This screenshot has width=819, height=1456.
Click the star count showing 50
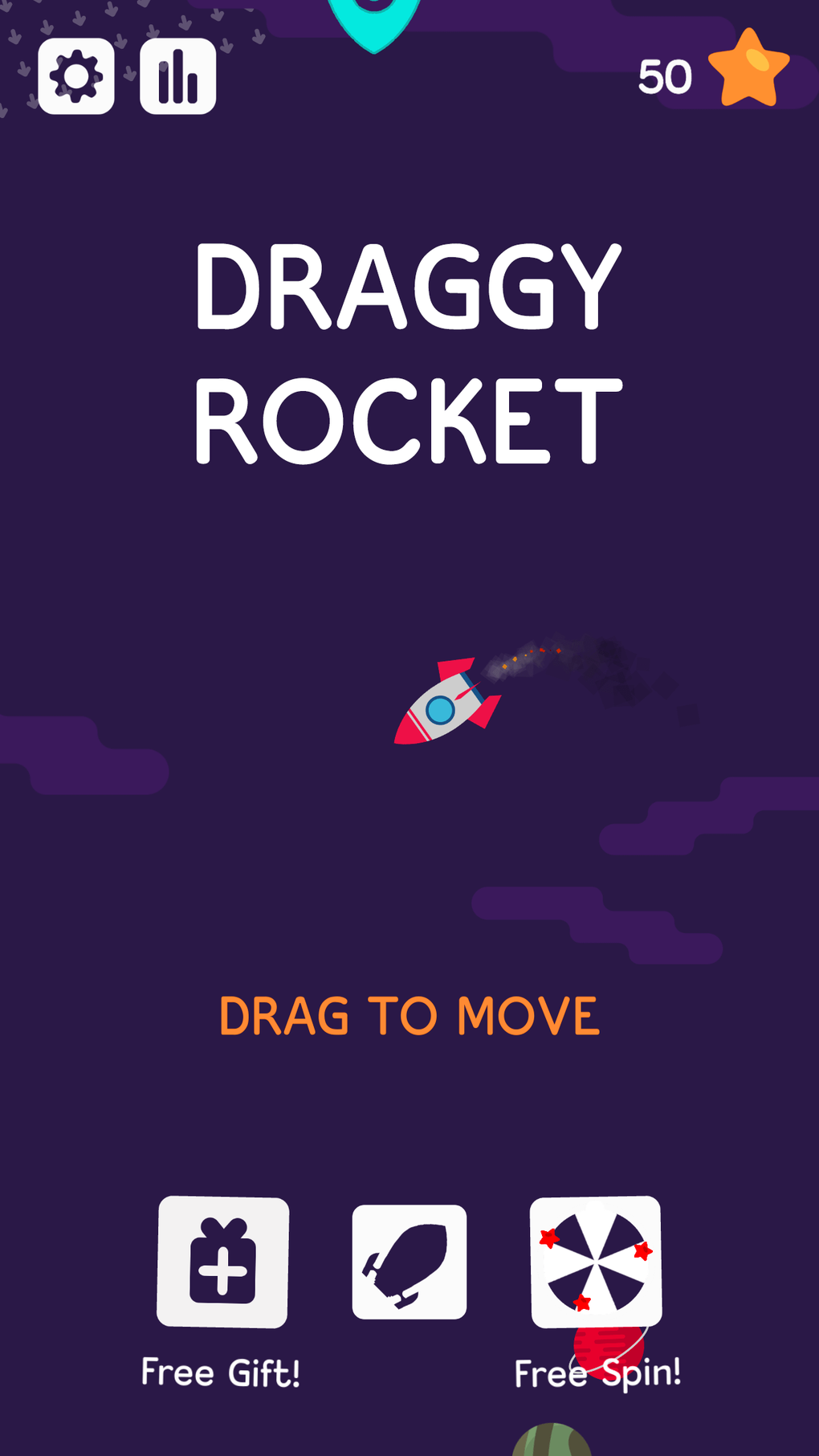666,75
